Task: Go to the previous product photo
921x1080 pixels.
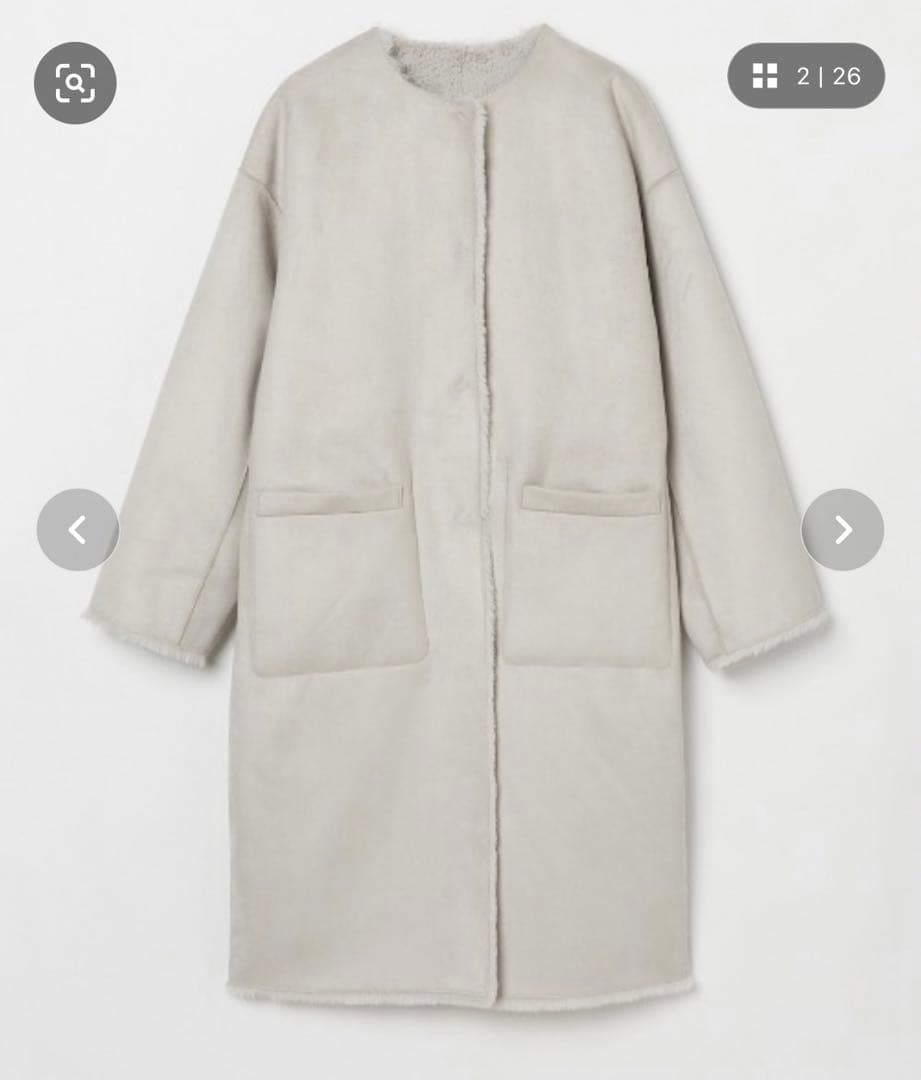Action: pyautogui.click(x=77, y=530)
